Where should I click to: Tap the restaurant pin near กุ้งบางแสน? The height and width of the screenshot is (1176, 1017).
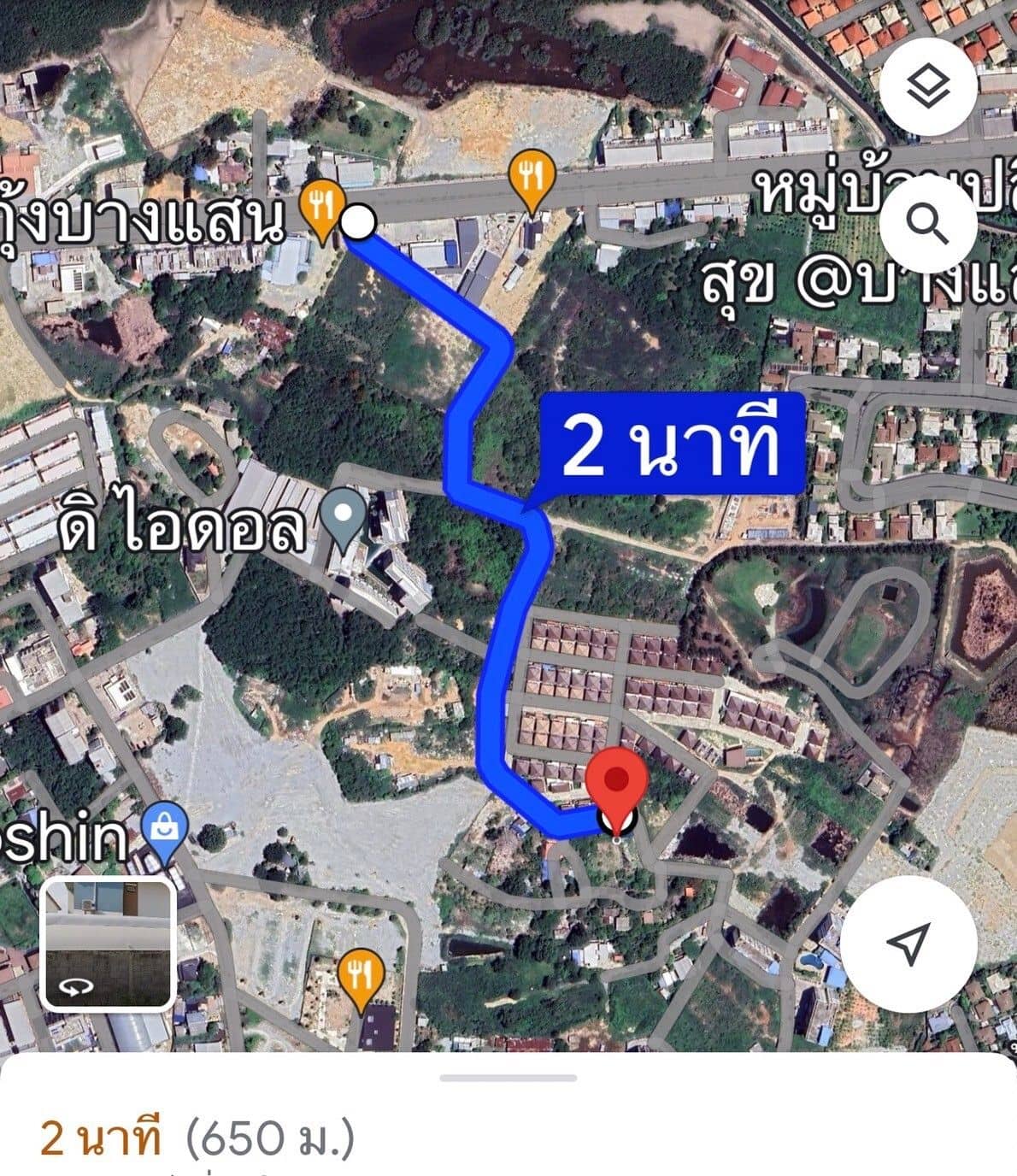(x=322, y=208)
